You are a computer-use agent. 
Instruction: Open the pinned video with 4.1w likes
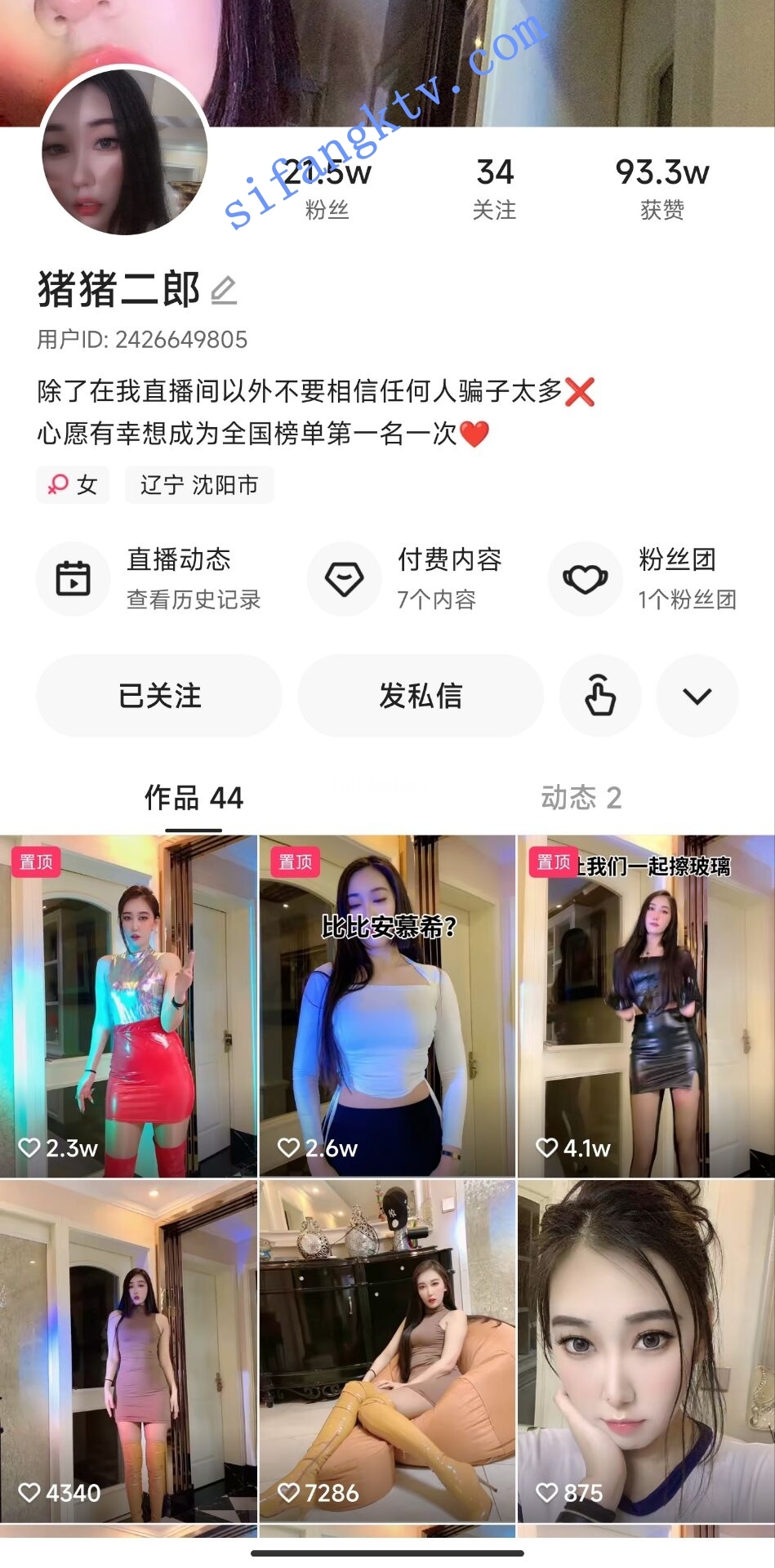coord(646,1006)
